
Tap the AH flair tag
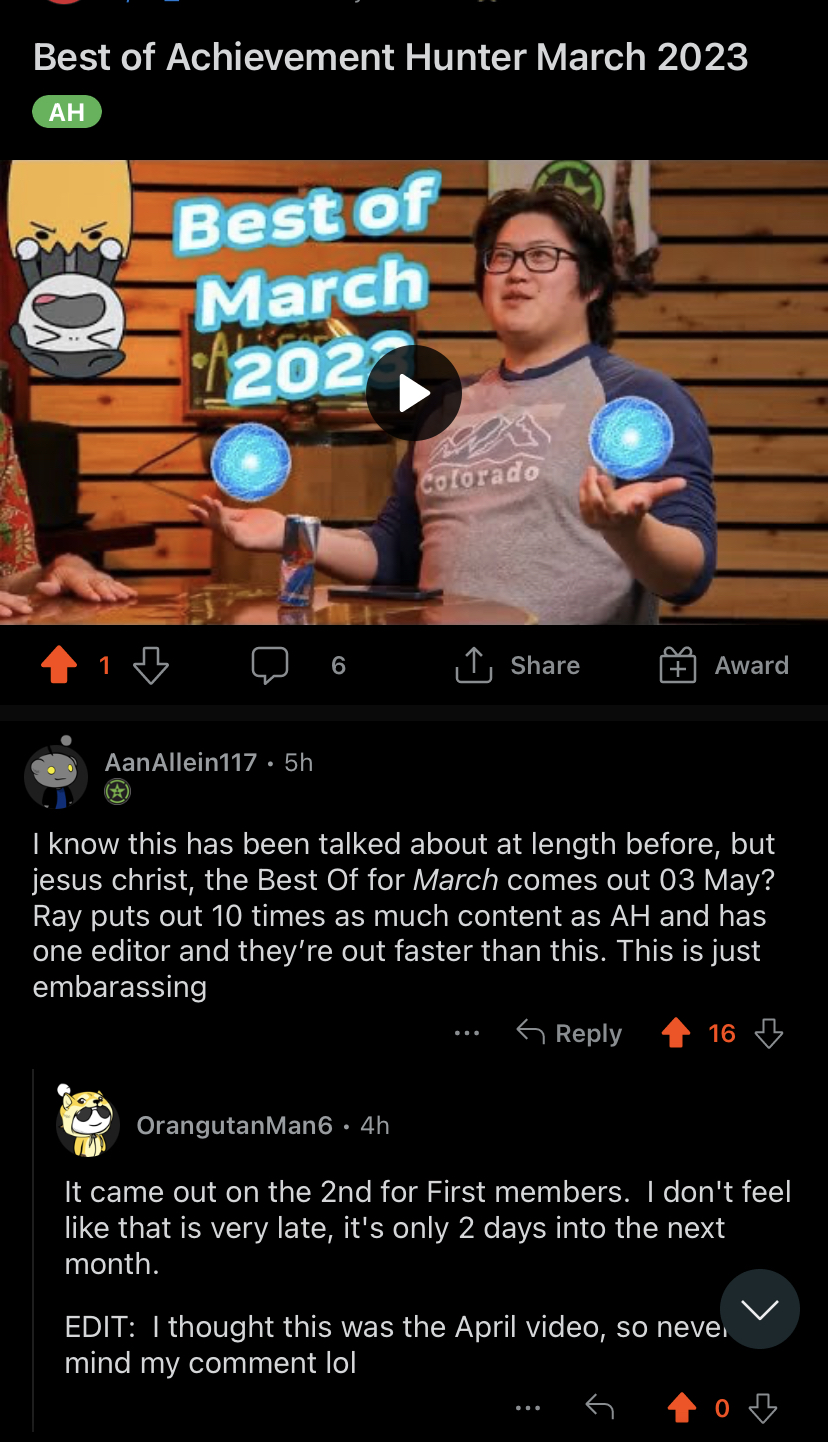[67, 112]
